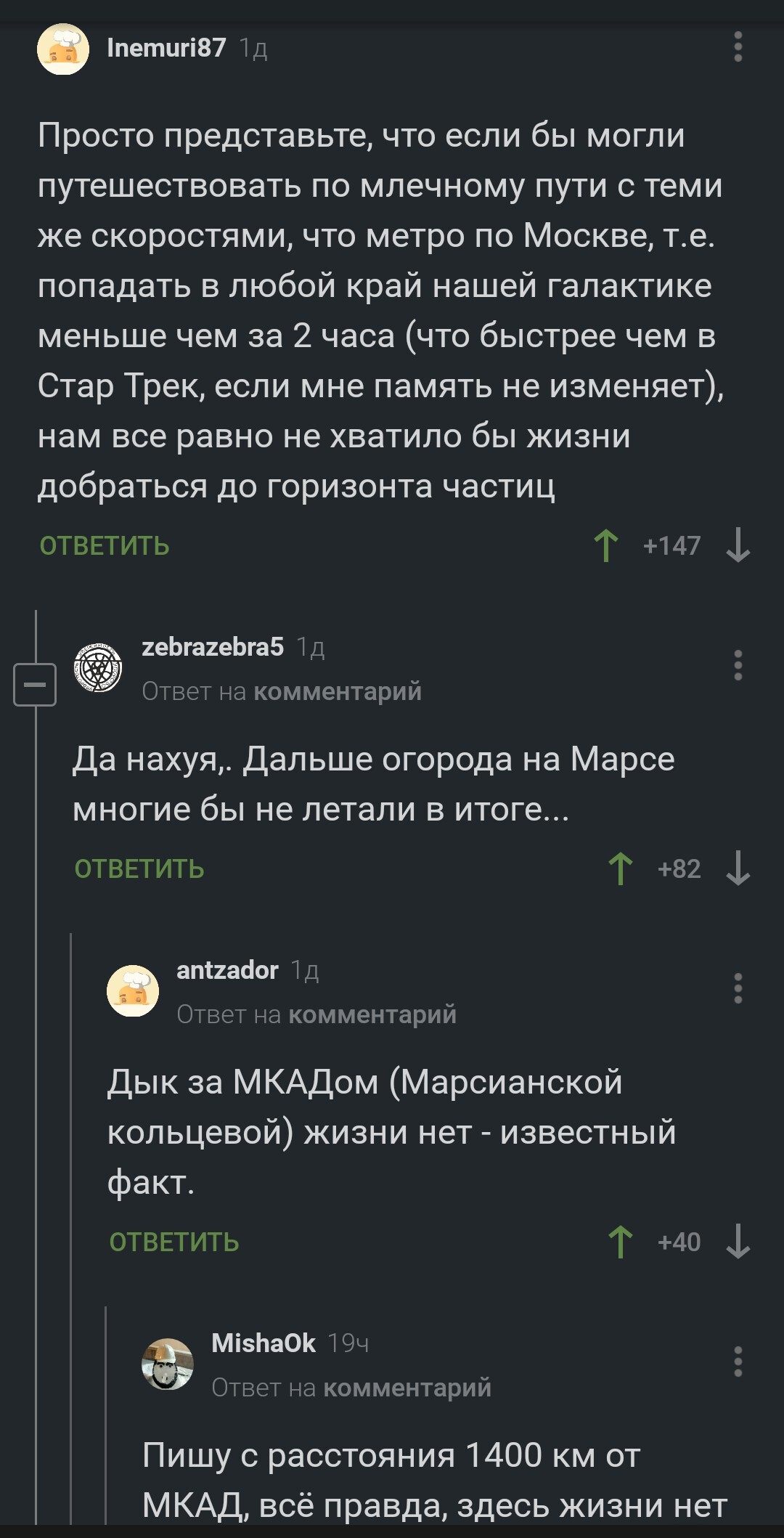Viewport: 784px width, 1538px height.
Task: Downvote antzador's comment
Action: pyautogui.click(x=738, y=1242)
